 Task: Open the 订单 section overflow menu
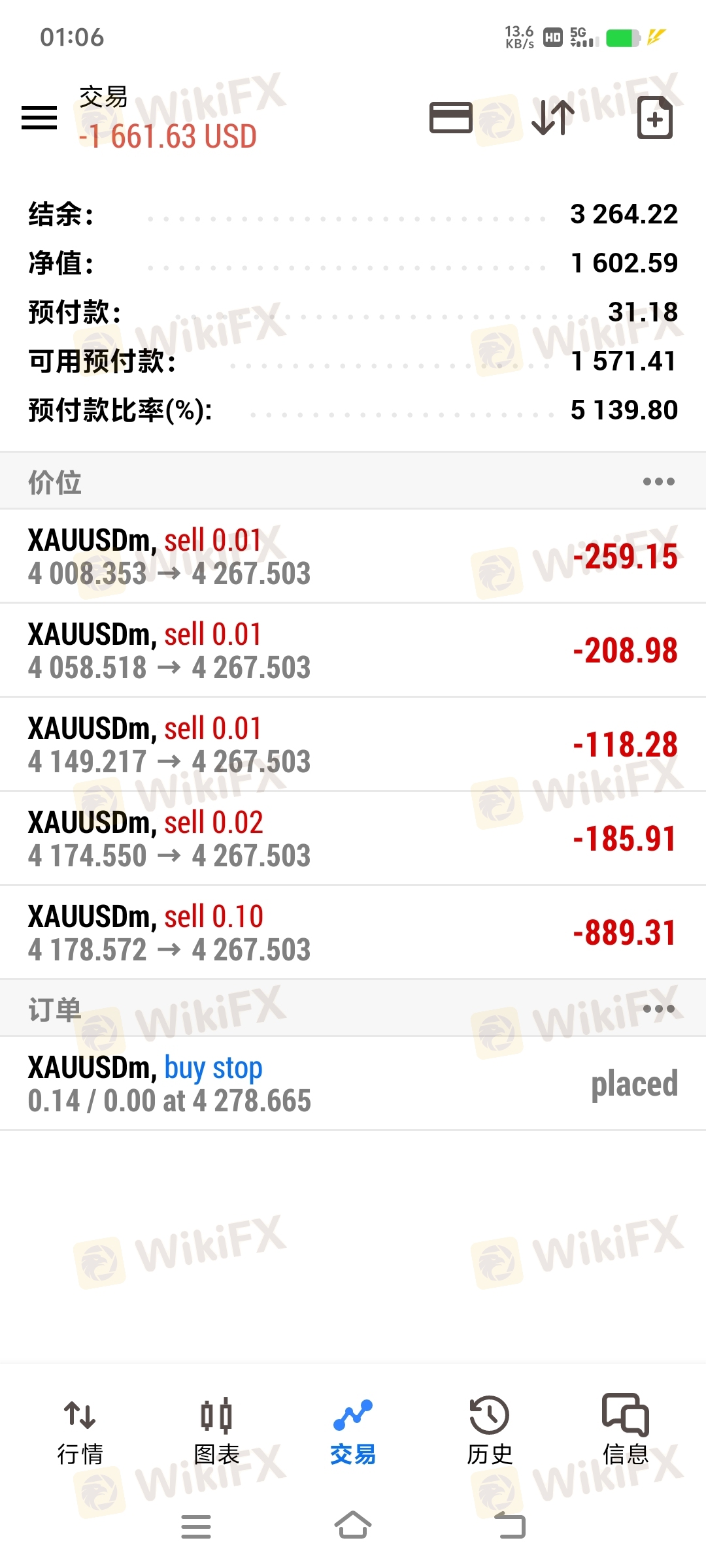tap(658, 1009)
